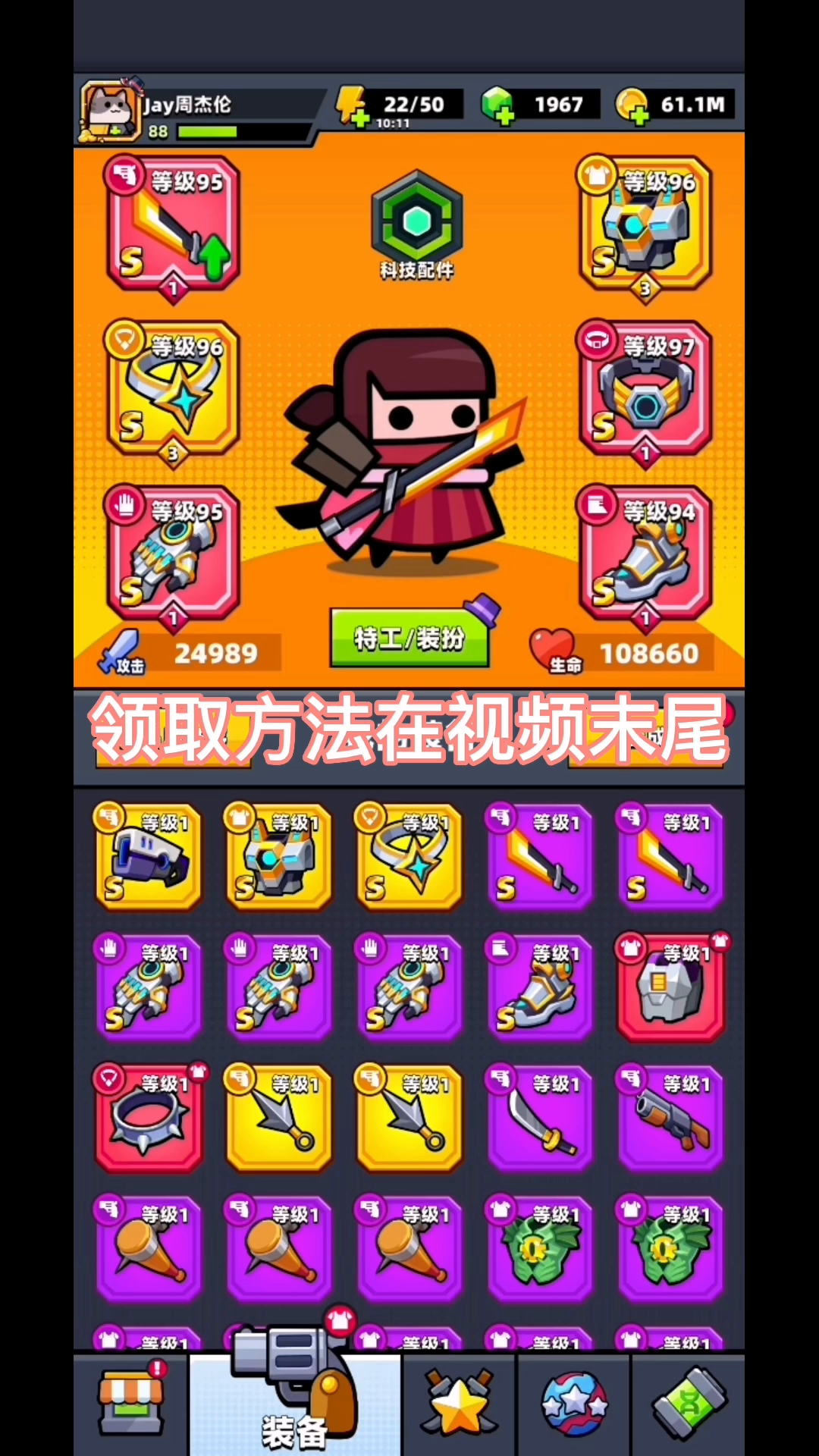This screenshot has height=1456, width=819.
Task: Open the shop tab
Action: [x=131, y=1404]
